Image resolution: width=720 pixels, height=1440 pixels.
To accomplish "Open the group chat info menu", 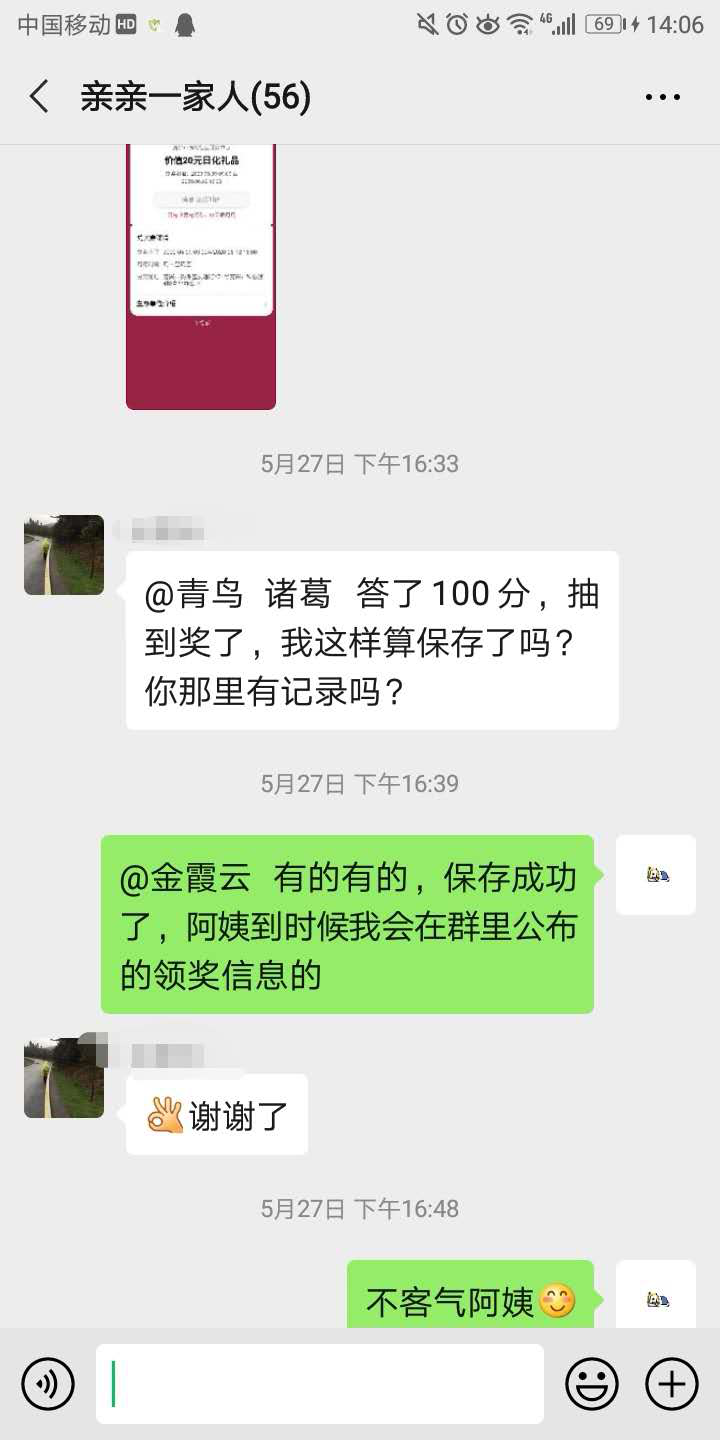I will pos(662,97).
